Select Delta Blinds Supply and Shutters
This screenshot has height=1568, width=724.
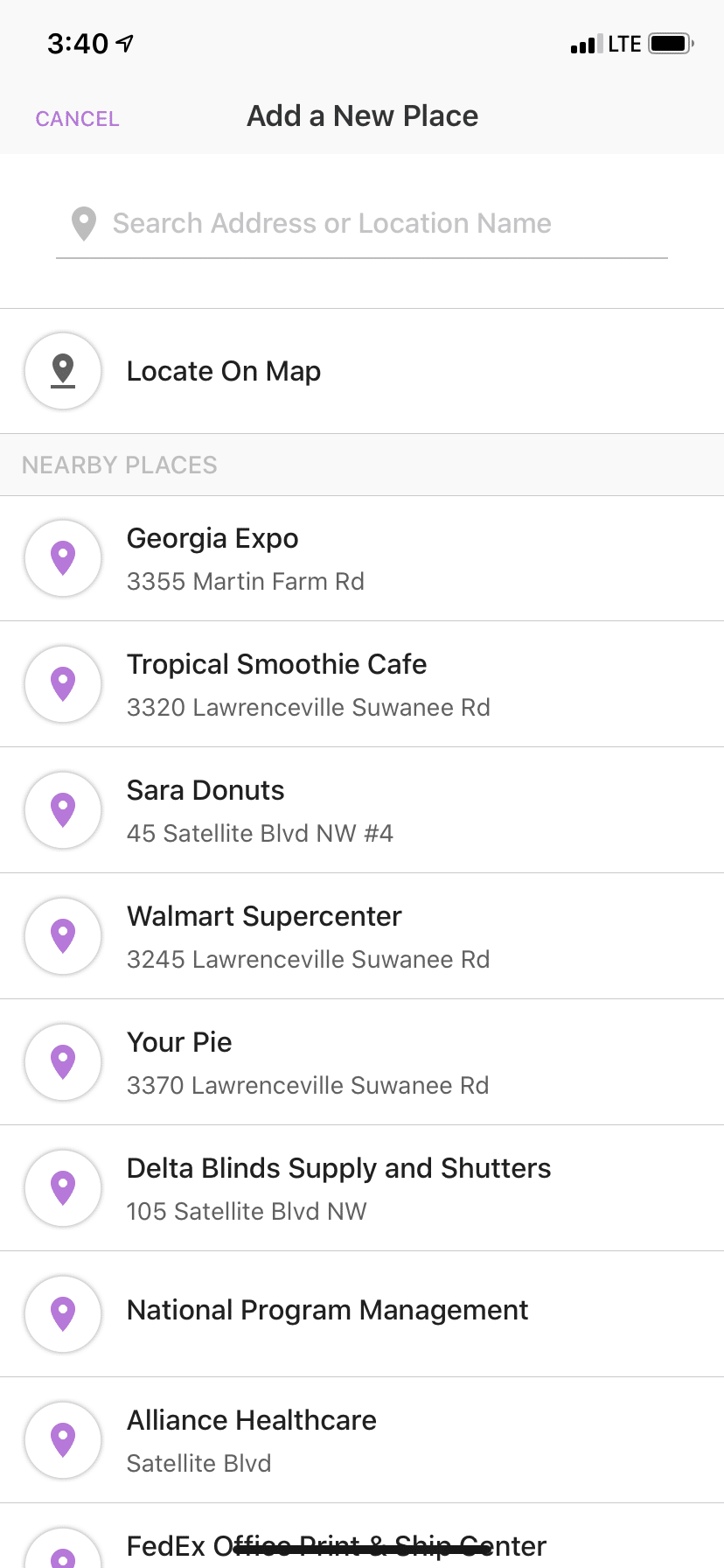362,1188
